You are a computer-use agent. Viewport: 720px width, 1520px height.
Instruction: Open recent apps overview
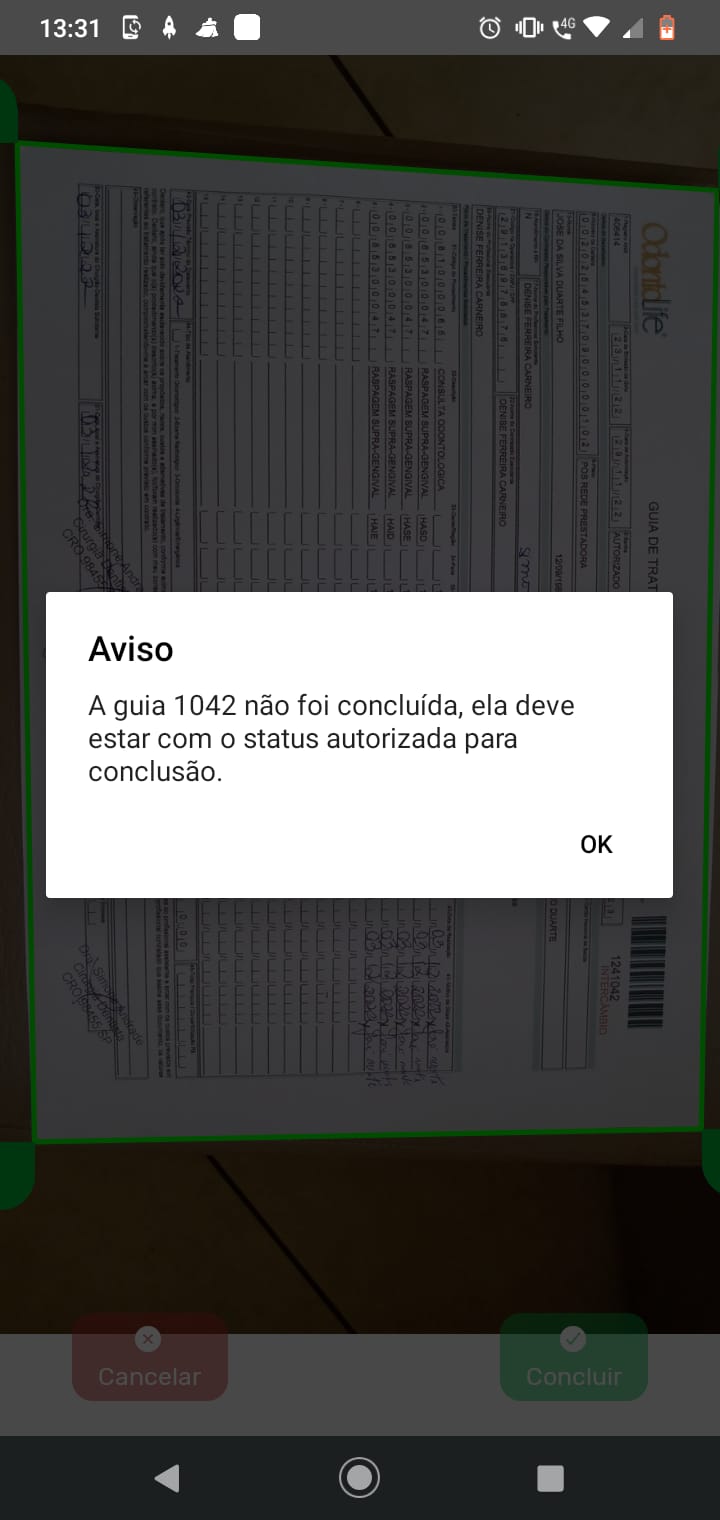click(x=550, y=1478)
